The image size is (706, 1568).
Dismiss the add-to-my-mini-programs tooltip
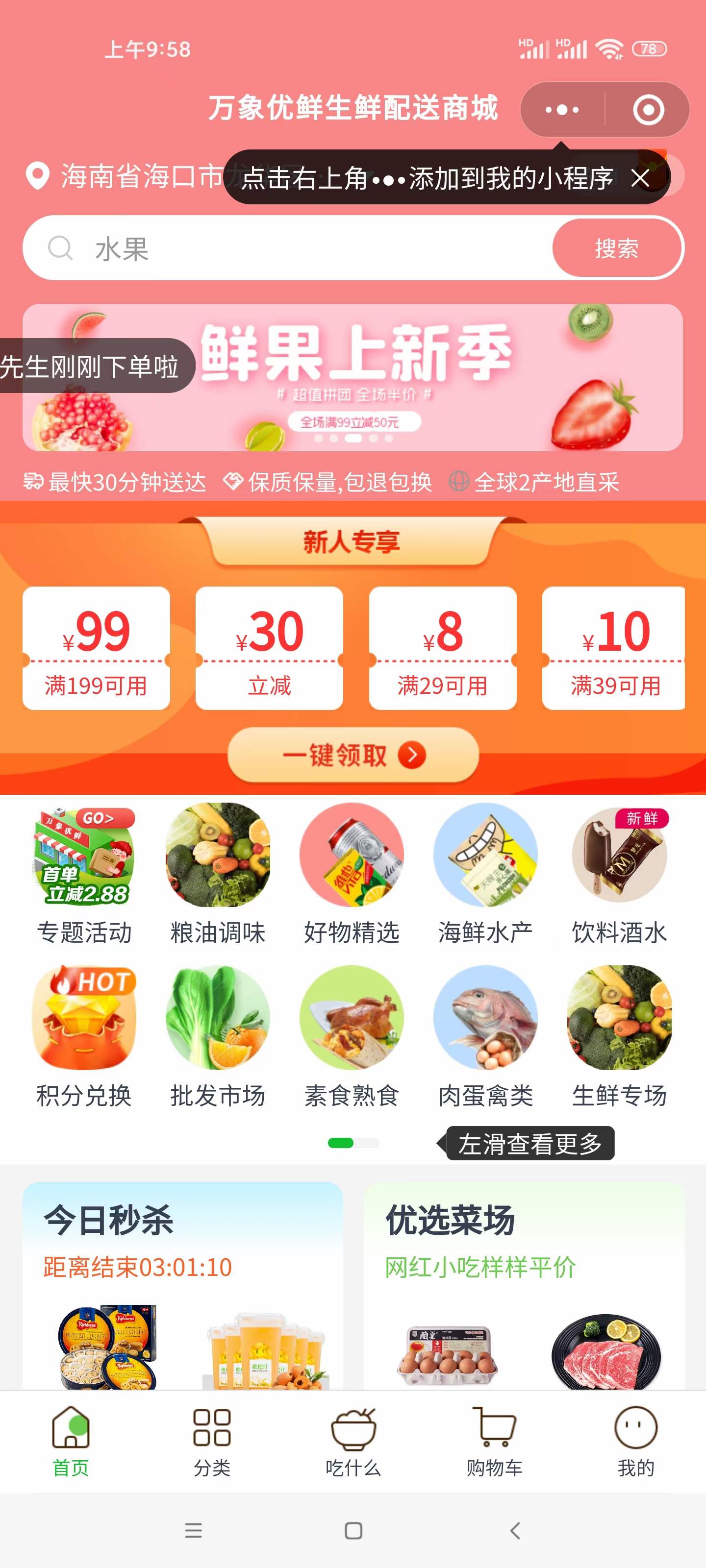point(640,178)
